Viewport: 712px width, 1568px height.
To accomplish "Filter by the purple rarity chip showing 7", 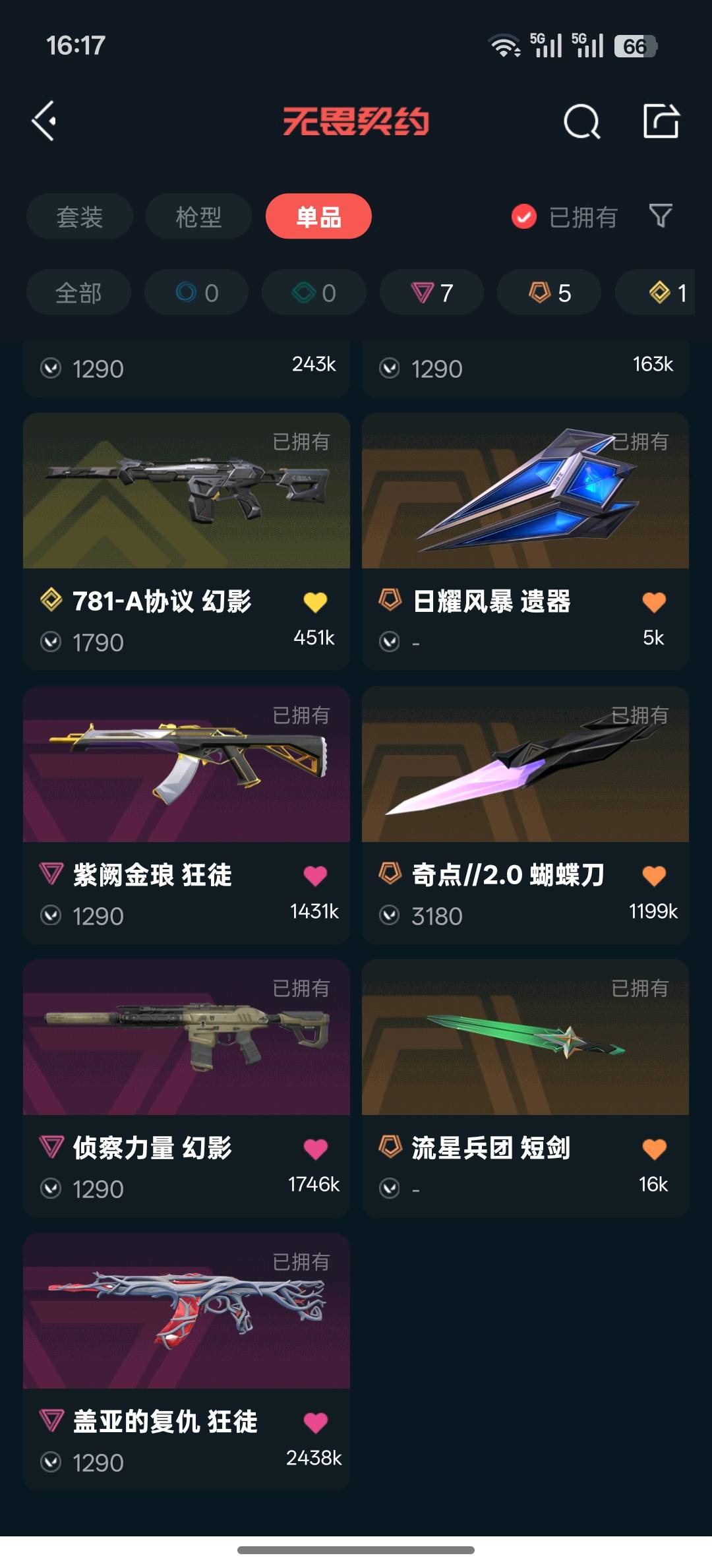I will 432,292.
